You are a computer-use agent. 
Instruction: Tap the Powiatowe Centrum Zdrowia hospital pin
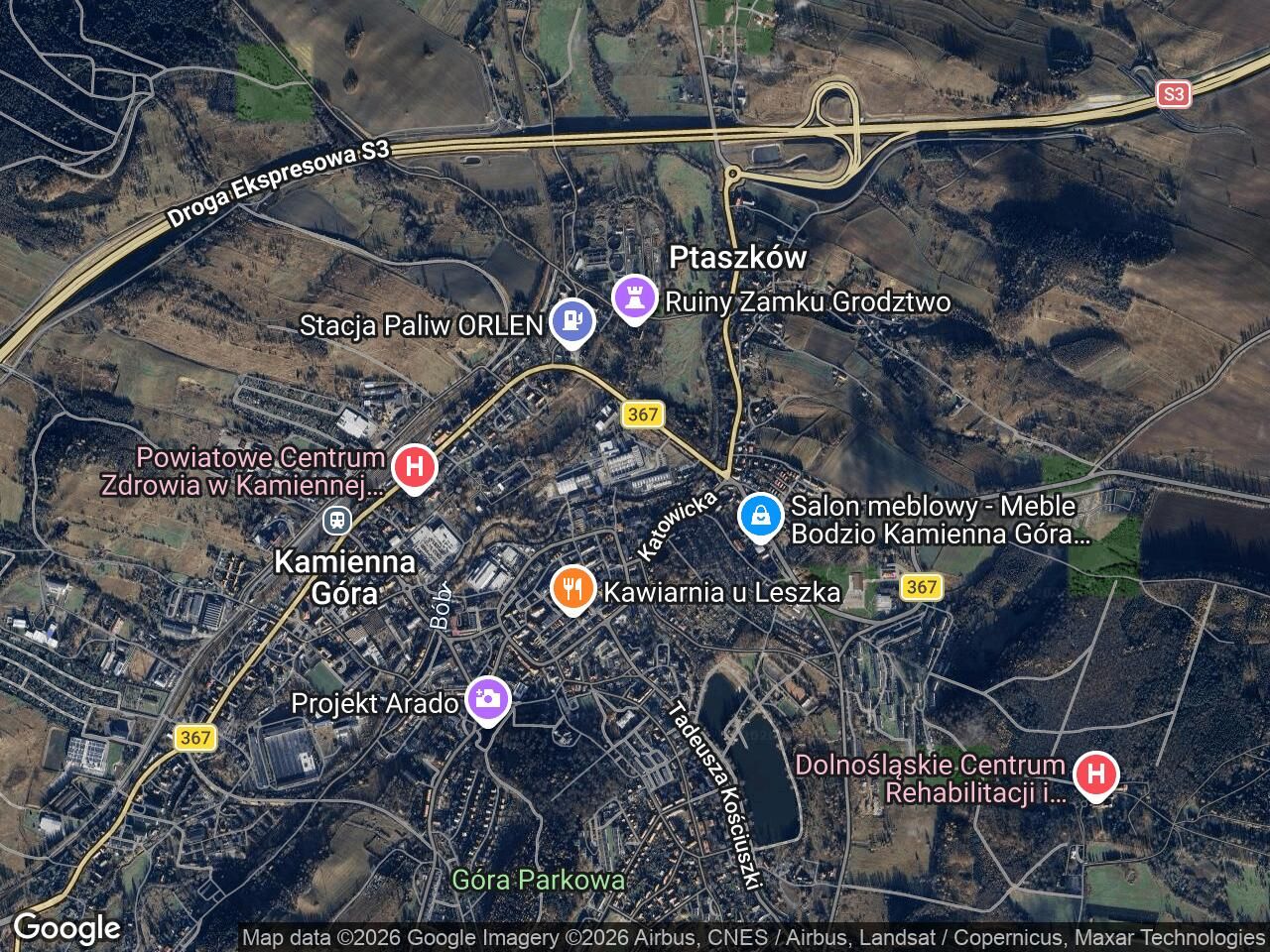coord(415,466)
